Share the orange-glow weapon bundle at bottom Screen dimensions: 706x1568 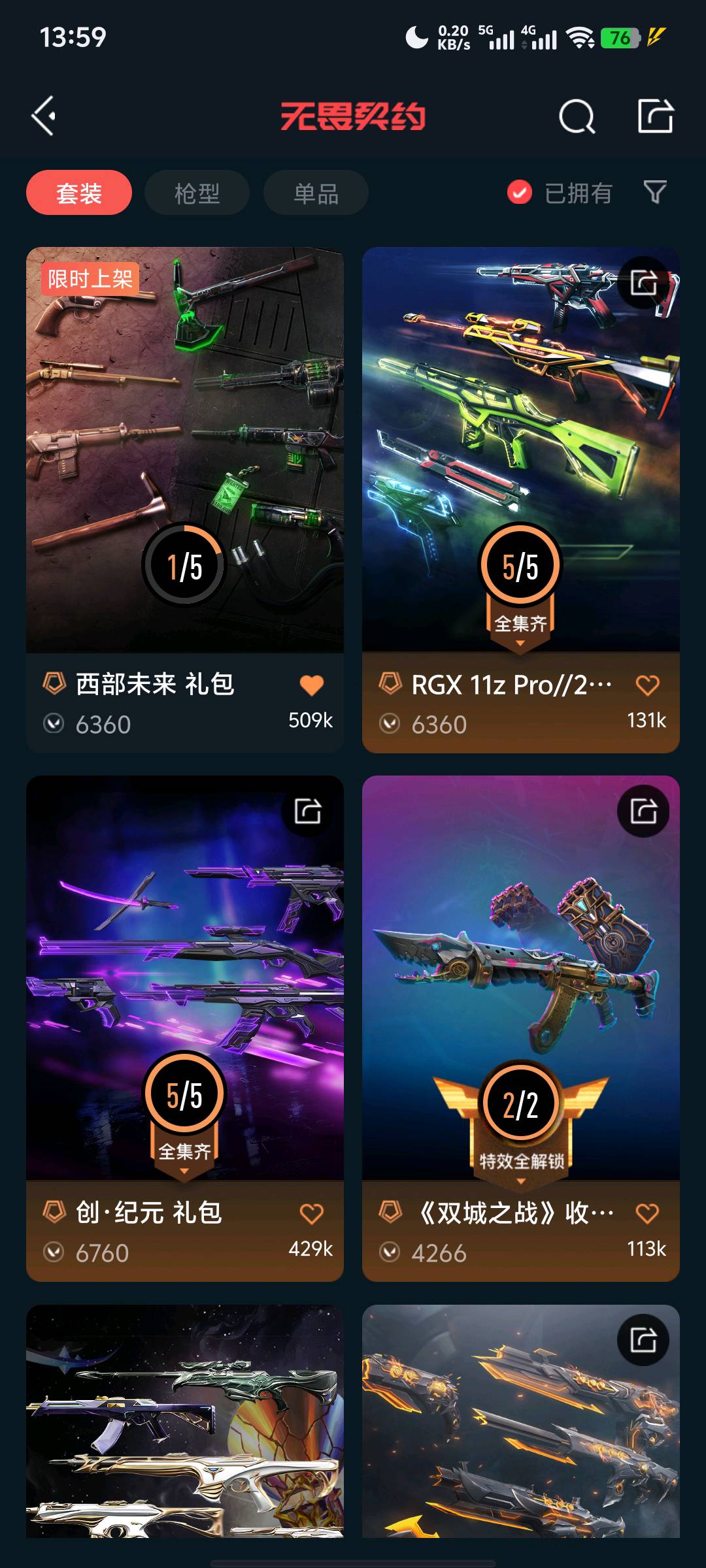(x=643, y=1341)
